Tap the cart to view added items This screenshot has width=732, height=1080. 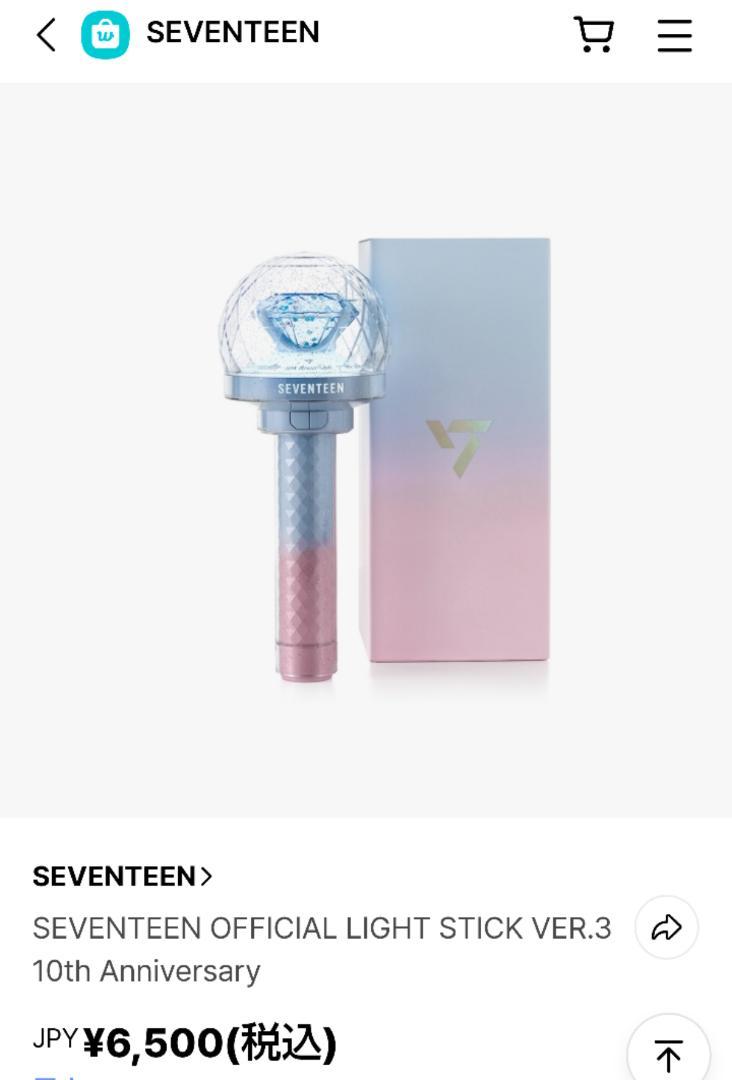[x=594, y=33]
